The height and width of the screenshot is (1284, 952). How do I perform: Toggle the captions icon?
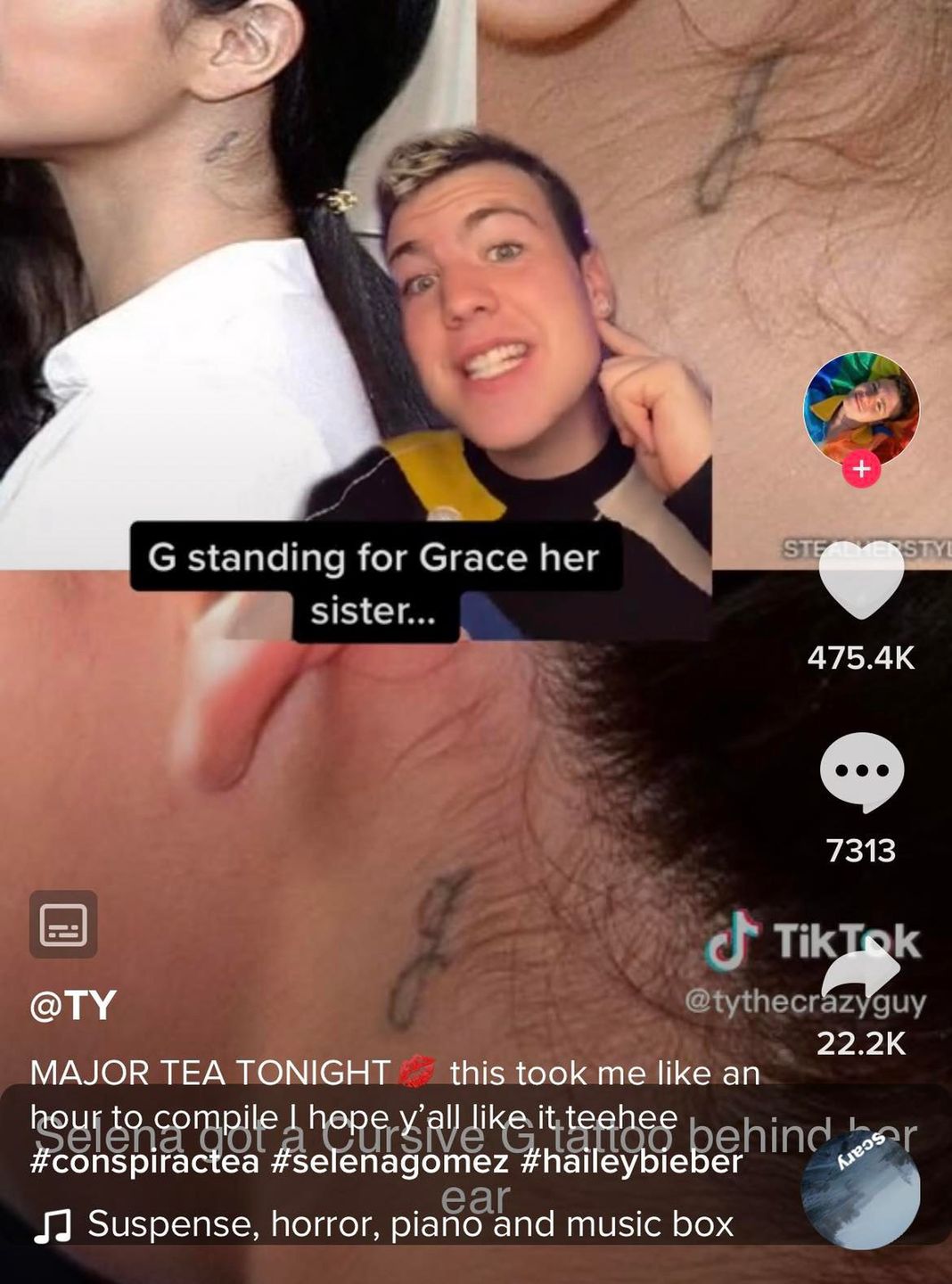pos(64,924)
